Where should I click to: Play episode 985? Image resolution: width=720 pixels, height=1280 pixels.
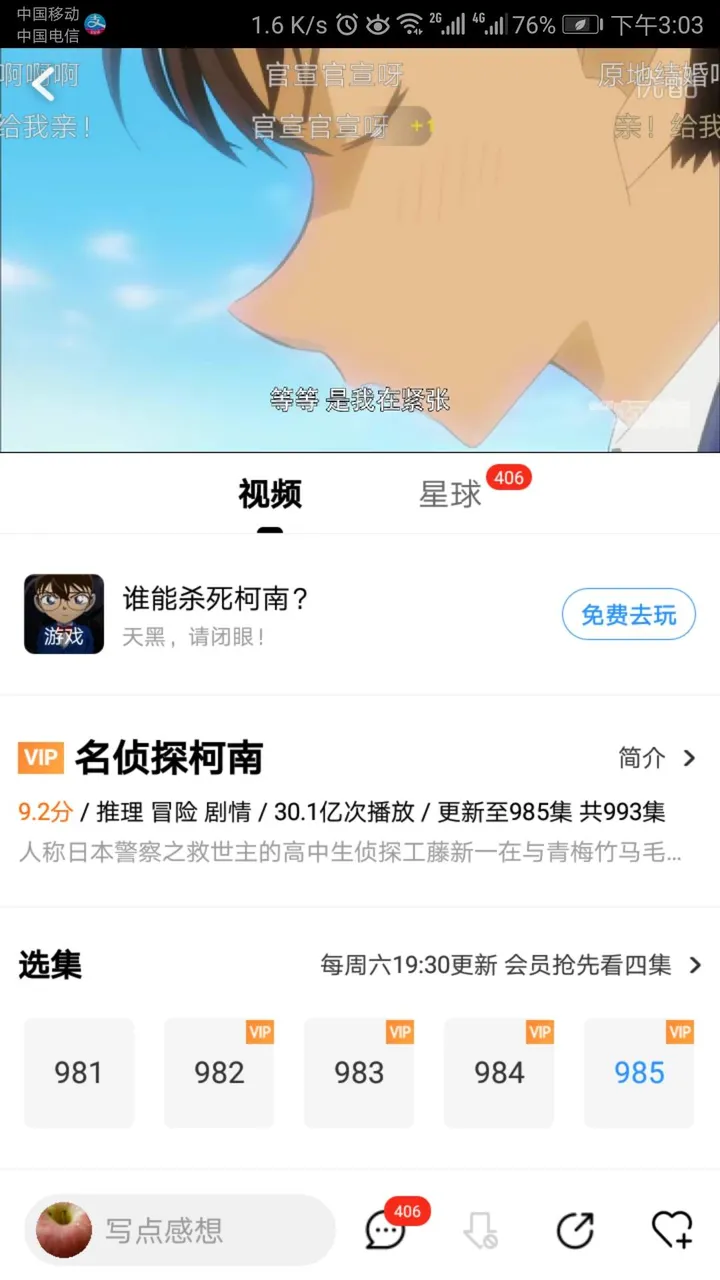[639, 1073]
